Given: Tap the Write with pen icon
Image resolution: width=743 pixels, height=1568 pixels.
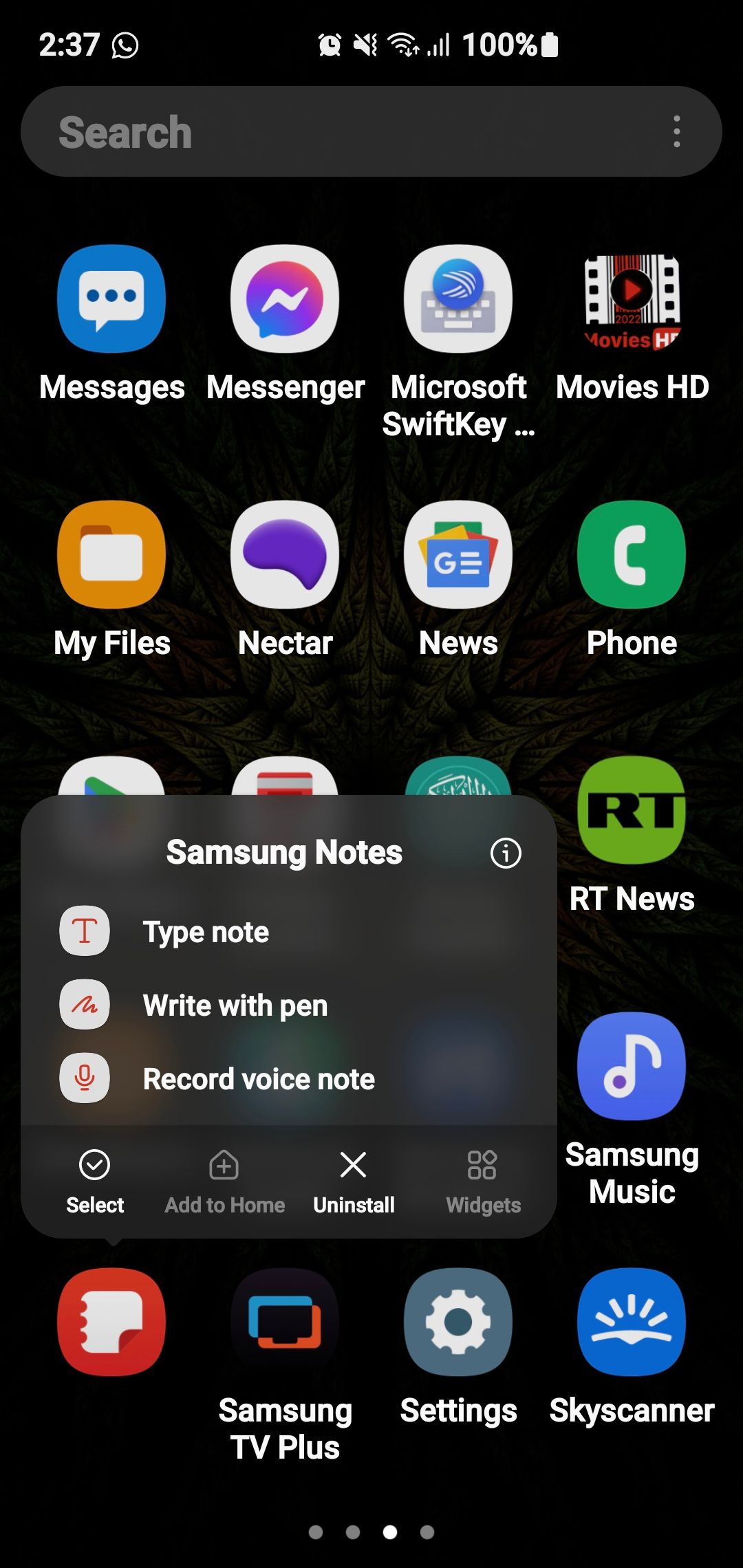Looking at the screenshot, I should click(84, 1004).
